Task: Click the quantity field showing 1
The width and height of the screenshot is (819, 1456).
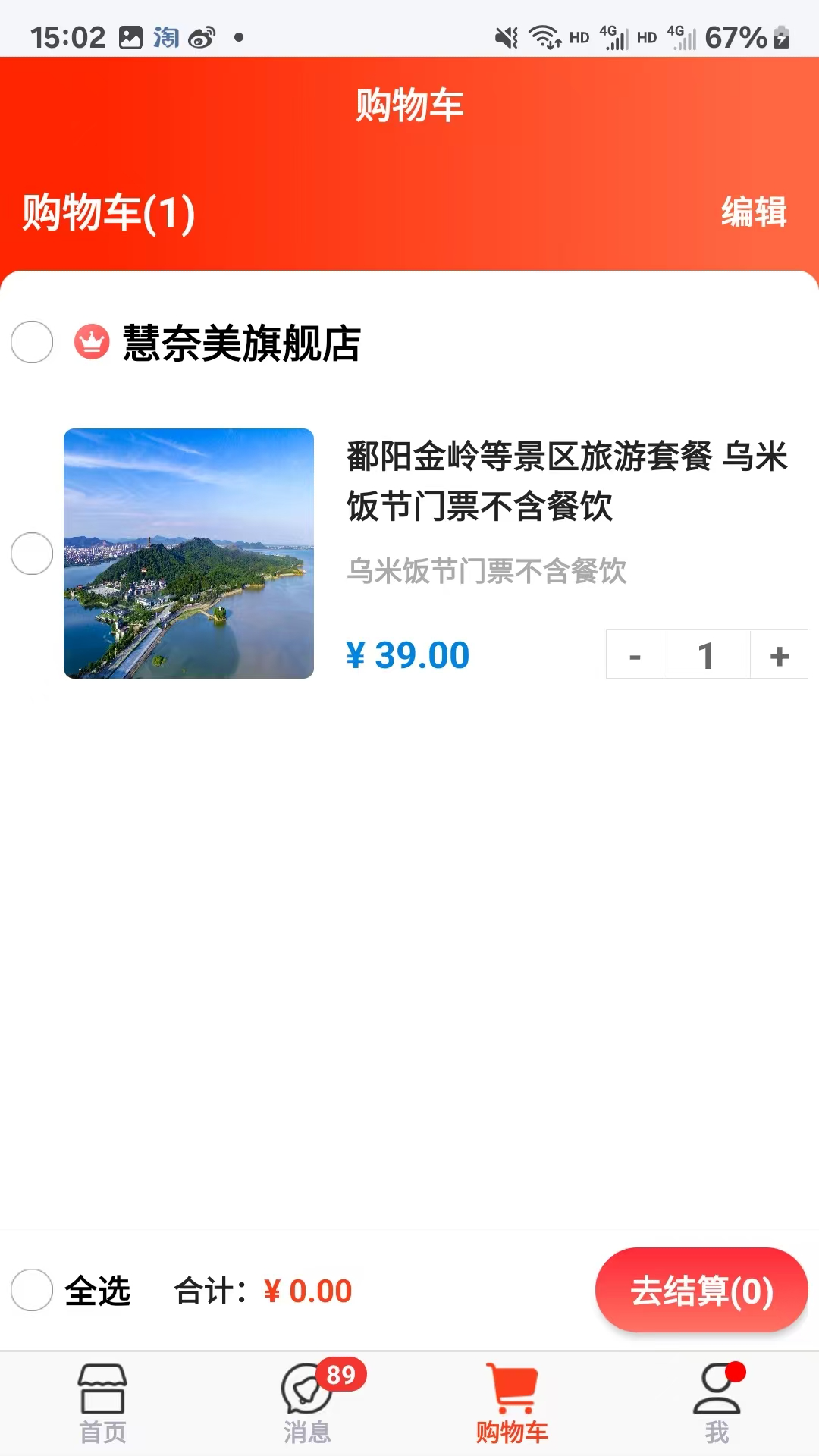Action: (x=706, y=656)
